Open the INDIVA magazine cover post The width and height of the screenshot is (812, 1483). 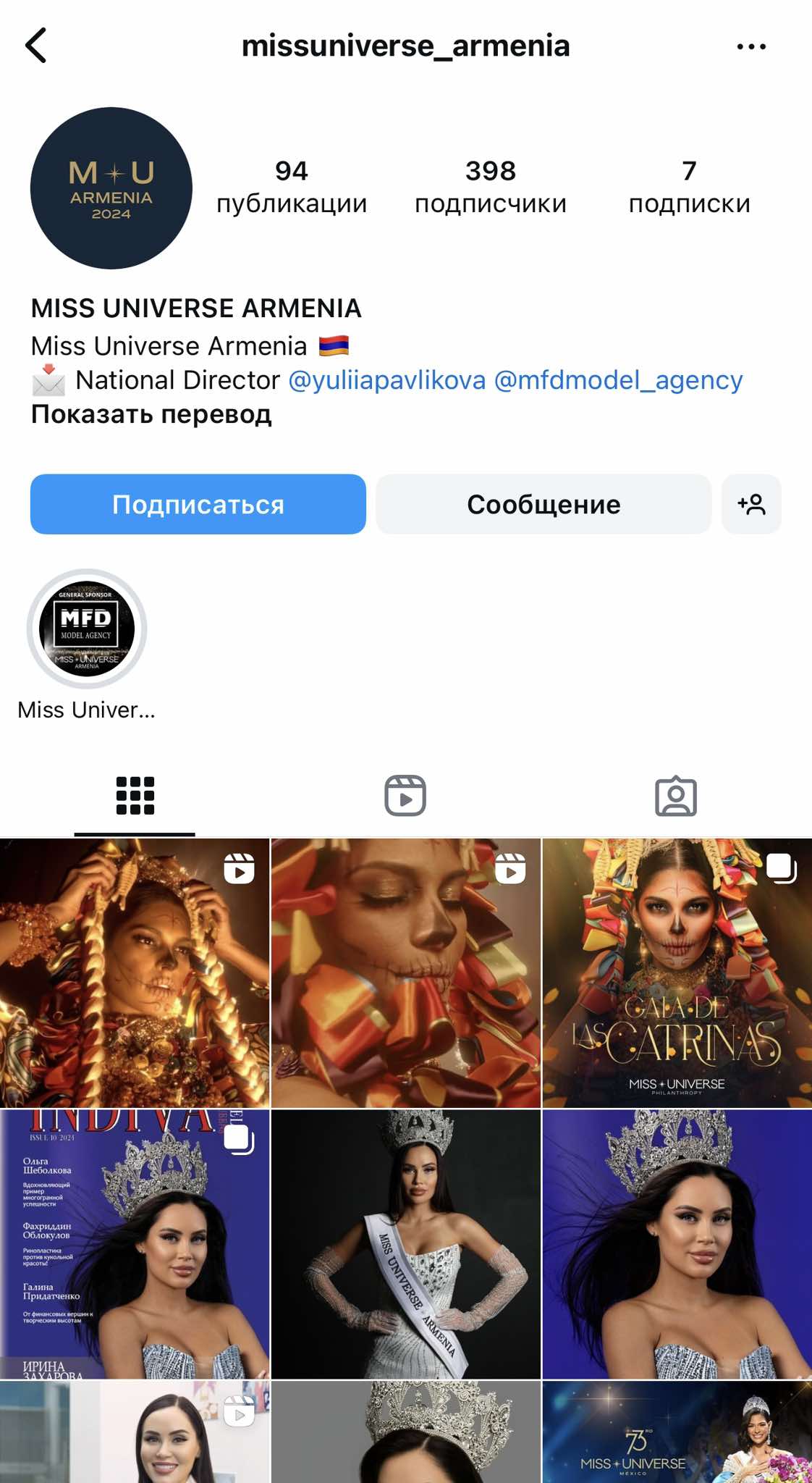[x=135, y=1244]
